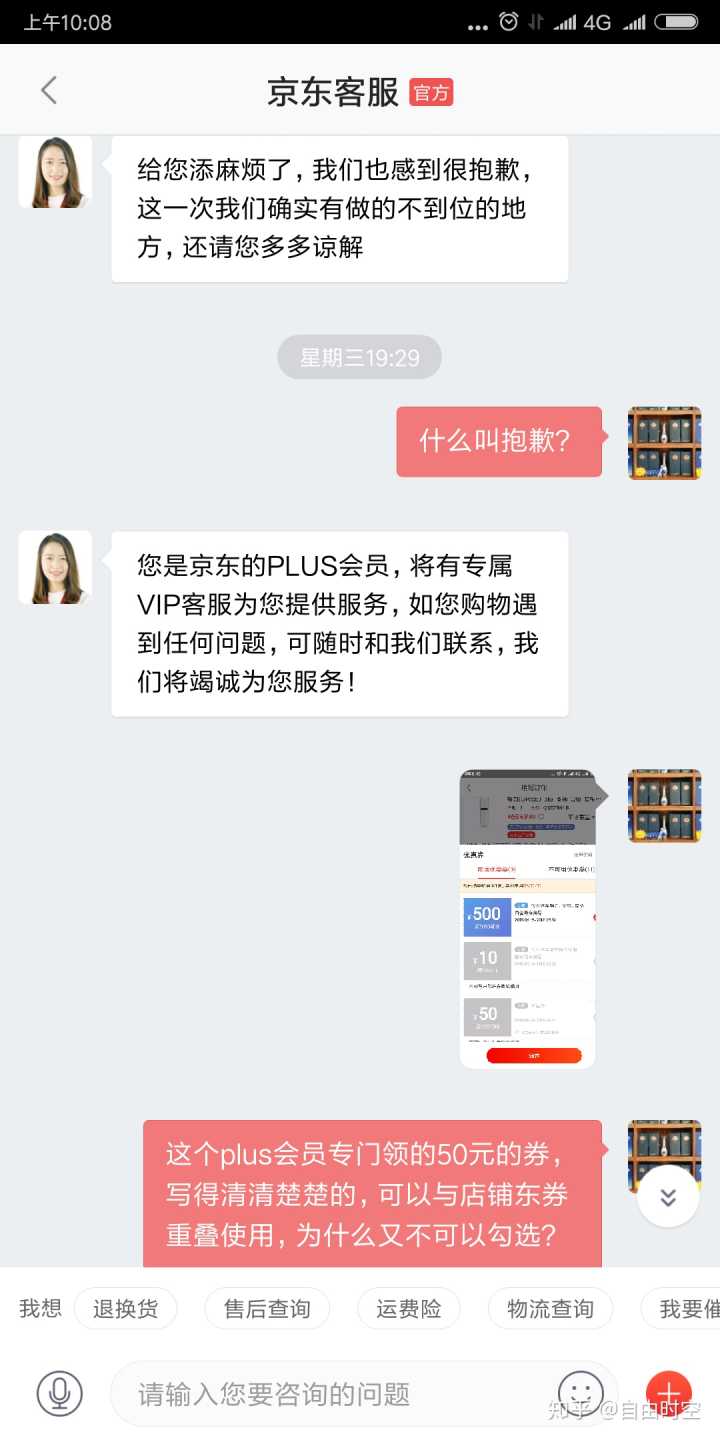Open the sent coupon screenshot image
The height and width of the screenshot is (1440, 720).
coord(527,918)
